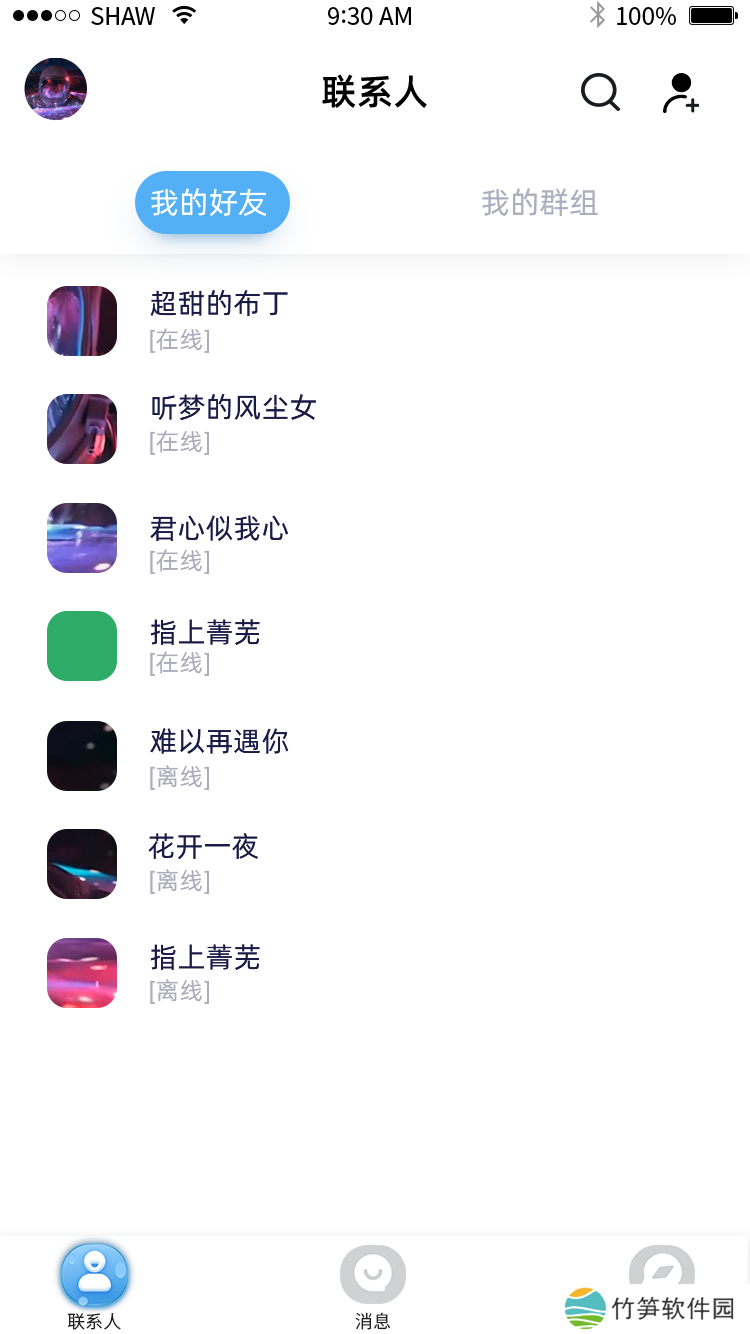Open contact 超甜的布丁
Screen dimensions: 750x1334
click(x=219, y=320)
